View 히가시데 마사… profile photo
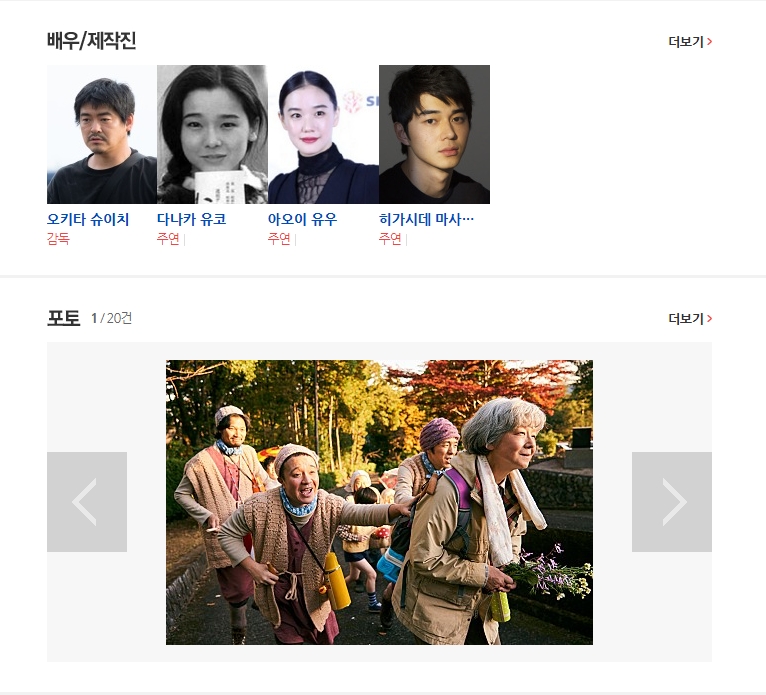 (434, 135)
